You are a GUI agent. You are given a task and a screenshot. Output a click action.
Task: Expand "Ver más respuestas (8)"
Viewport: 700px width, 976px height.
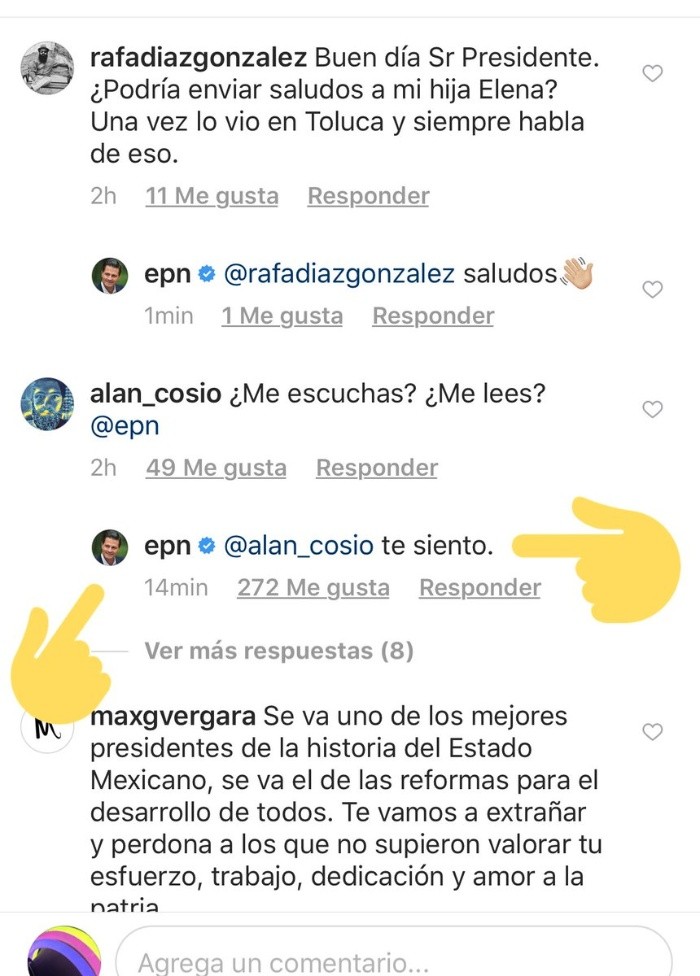(278, 651)
